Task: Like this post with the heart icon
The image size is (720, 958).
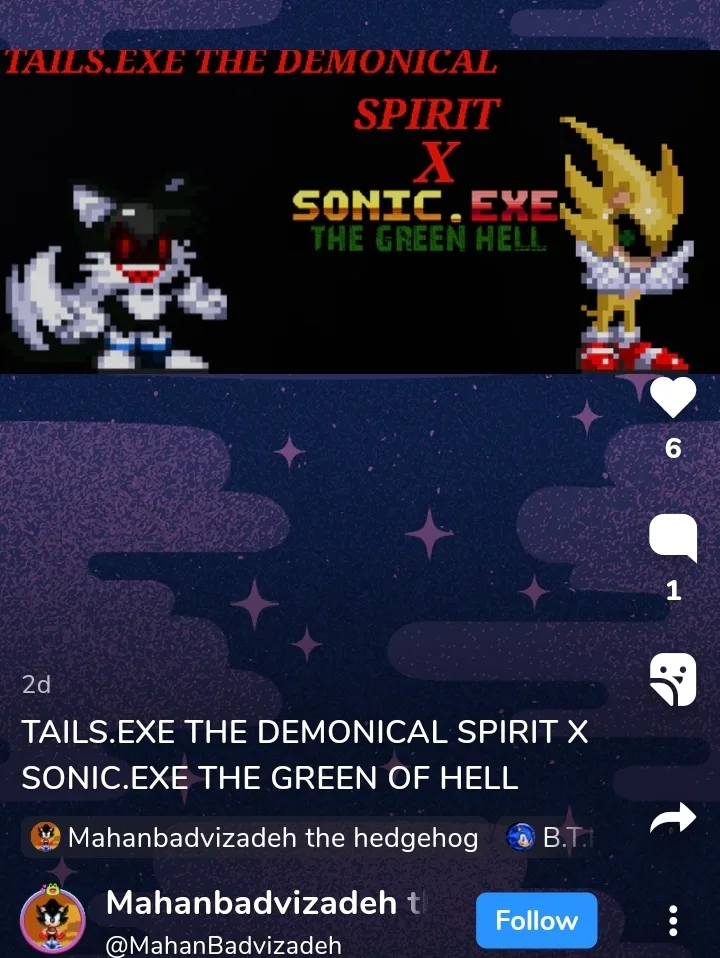Action: tap(673, 398)
